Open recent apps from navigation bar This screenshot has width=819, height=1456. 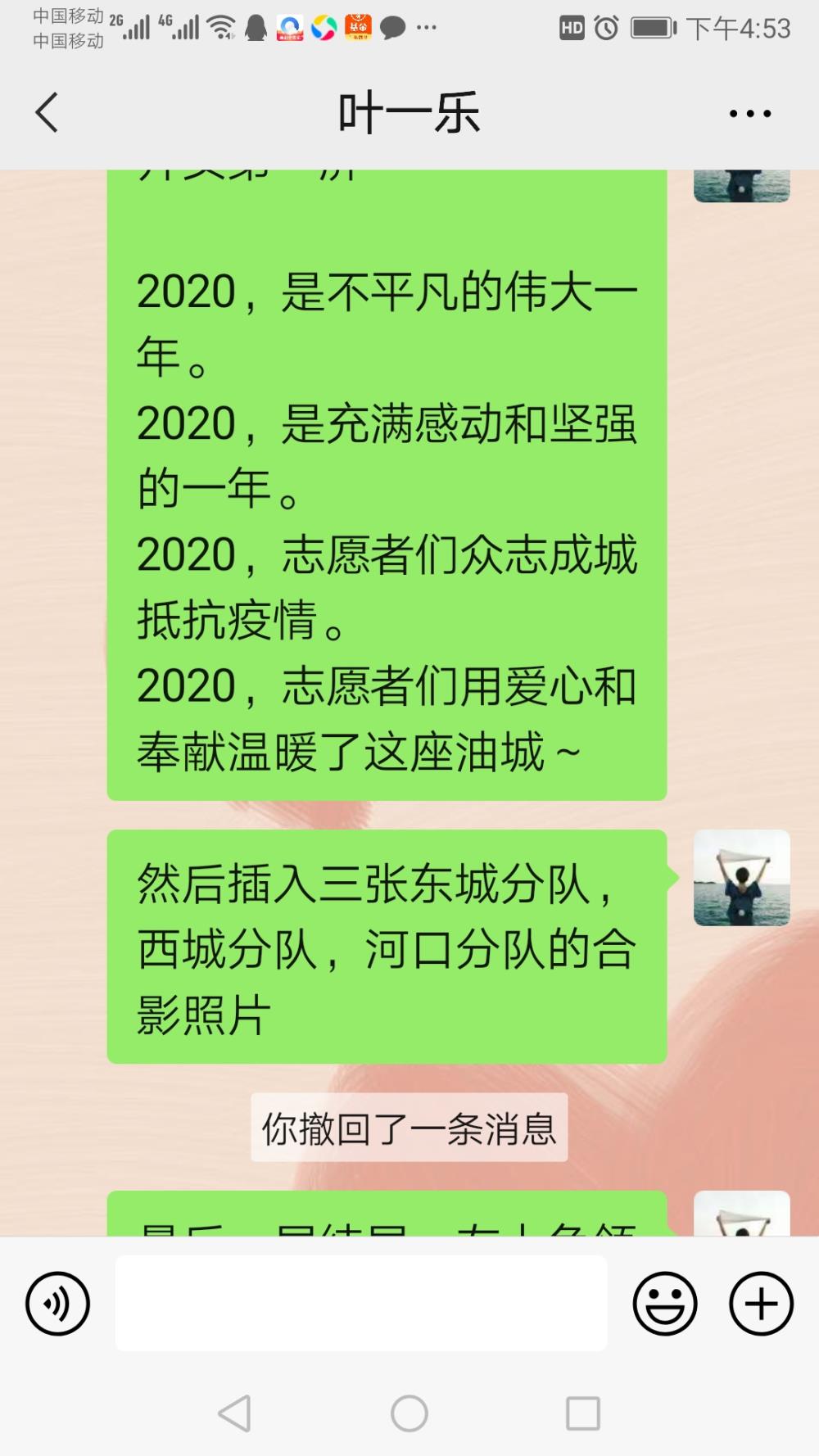pos(583,1413)
